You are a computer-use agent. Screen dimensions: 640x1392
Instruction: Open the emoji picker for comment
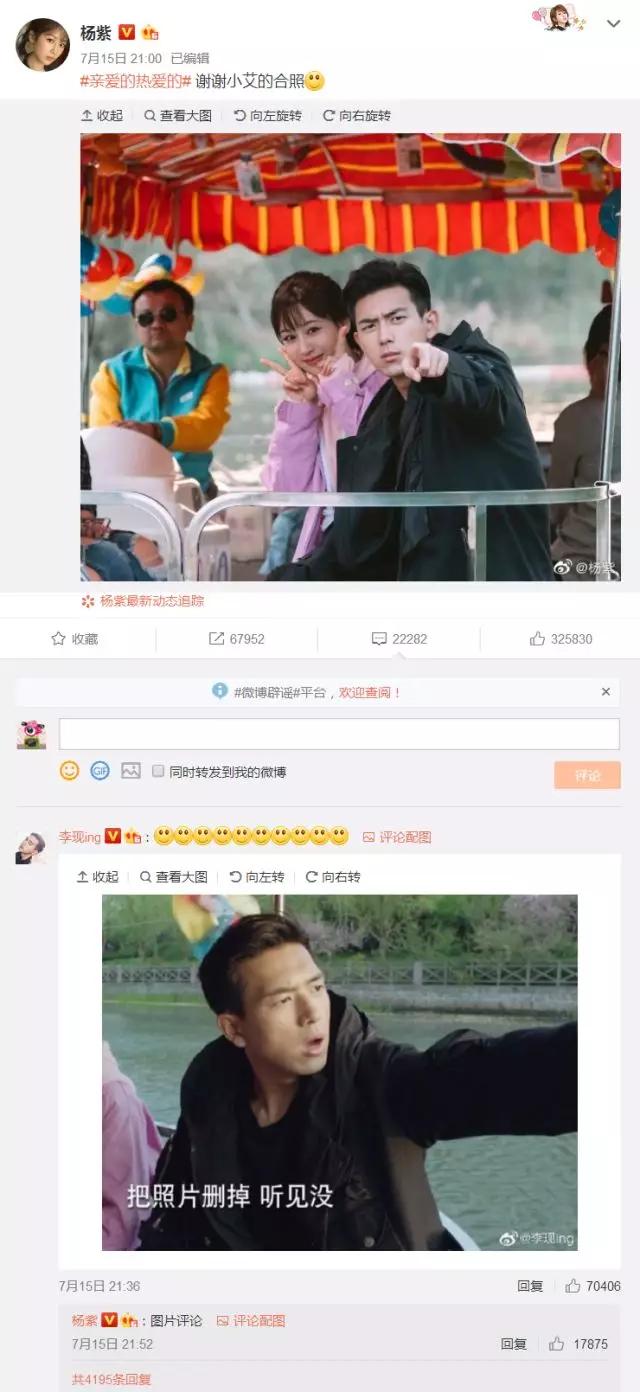pos(69,771)
